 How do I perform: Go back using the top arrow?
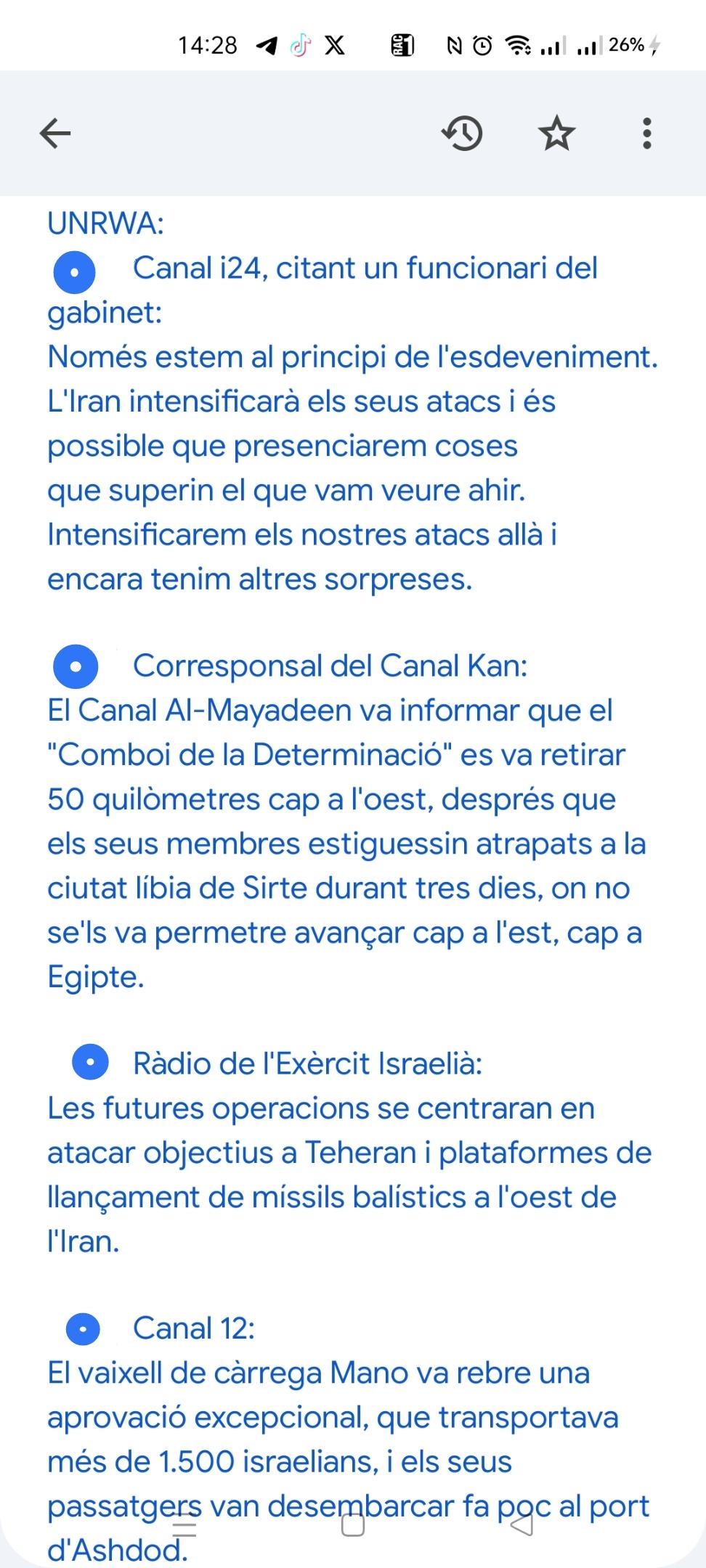pyautogui.click(x=55, y=134)
